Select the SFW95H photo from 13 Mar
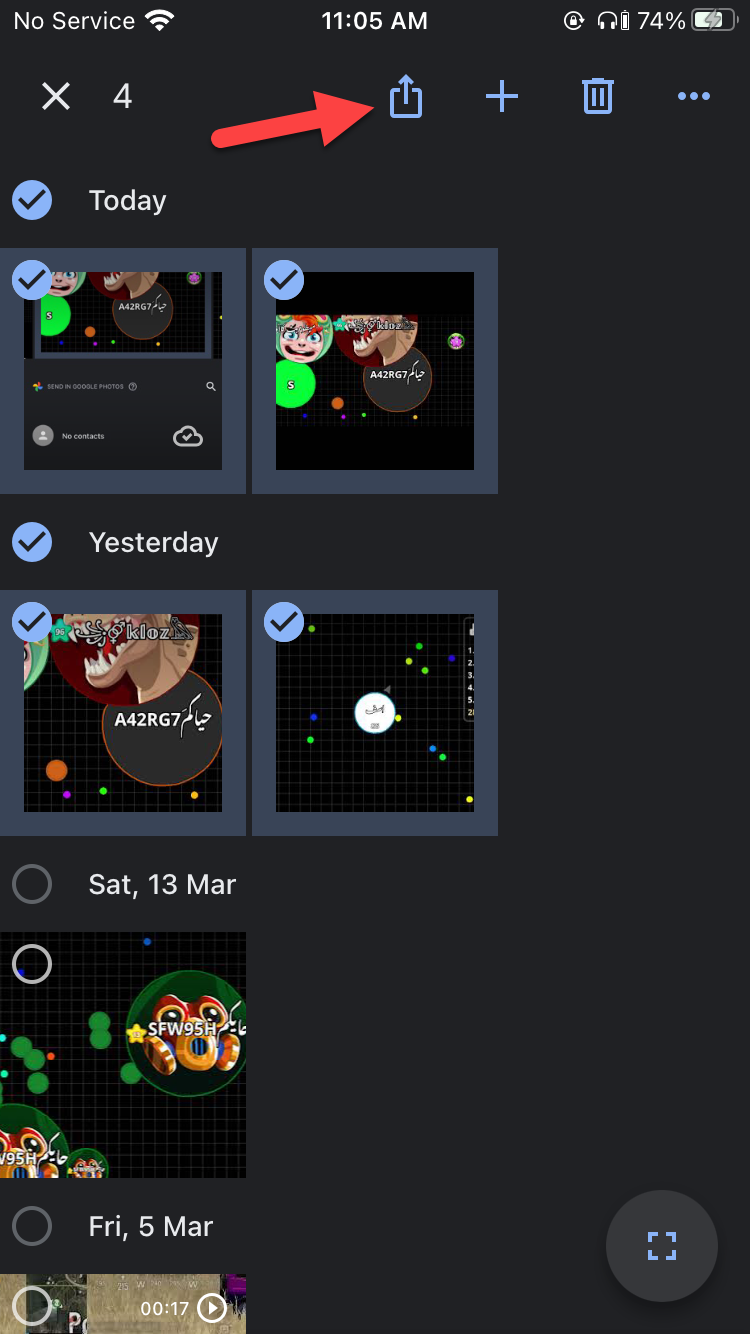 (33, 965)
